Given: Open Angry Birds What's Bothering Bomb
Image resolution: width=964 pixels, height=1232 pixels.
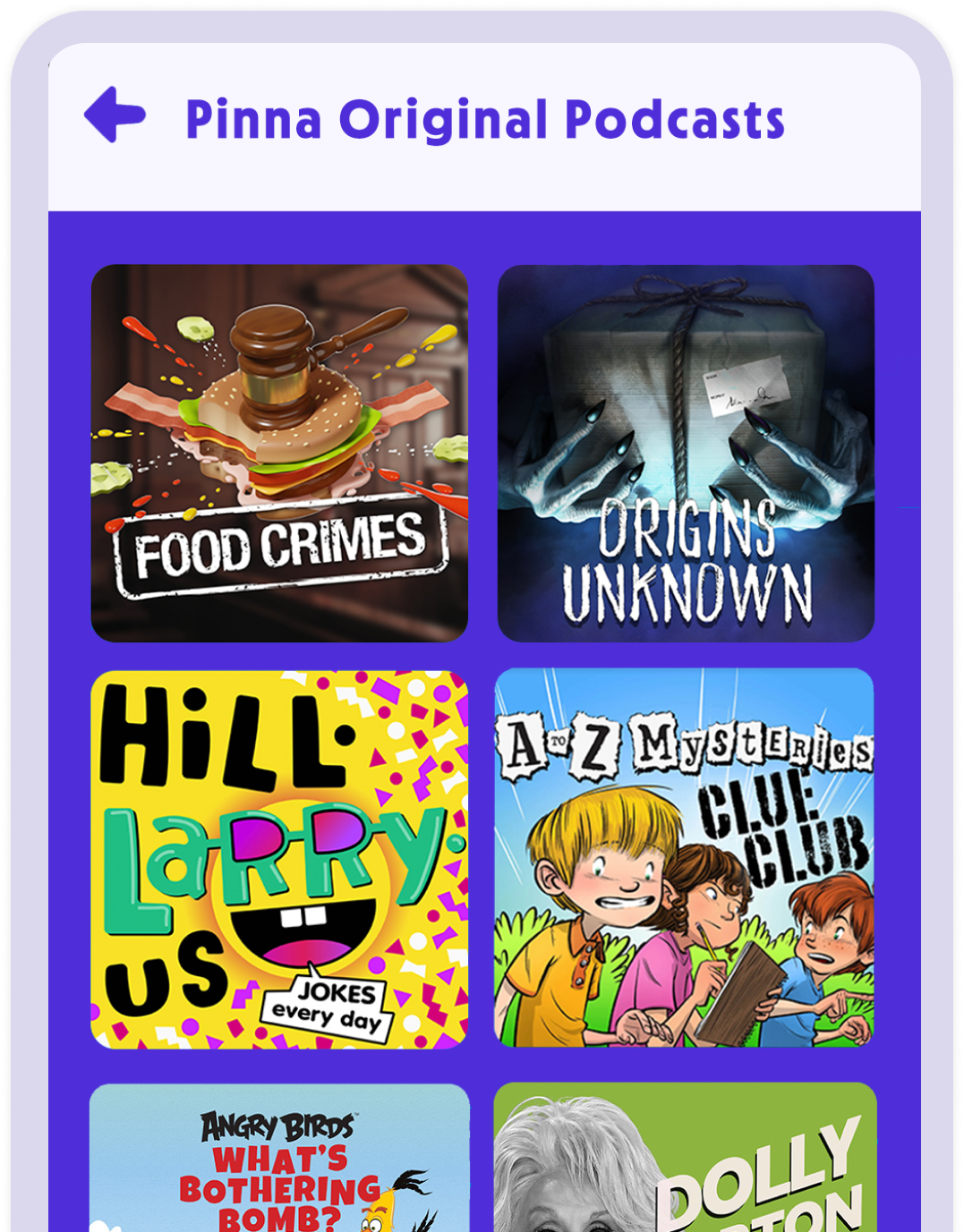Looking at the screenshot, I should (279, 1159).
